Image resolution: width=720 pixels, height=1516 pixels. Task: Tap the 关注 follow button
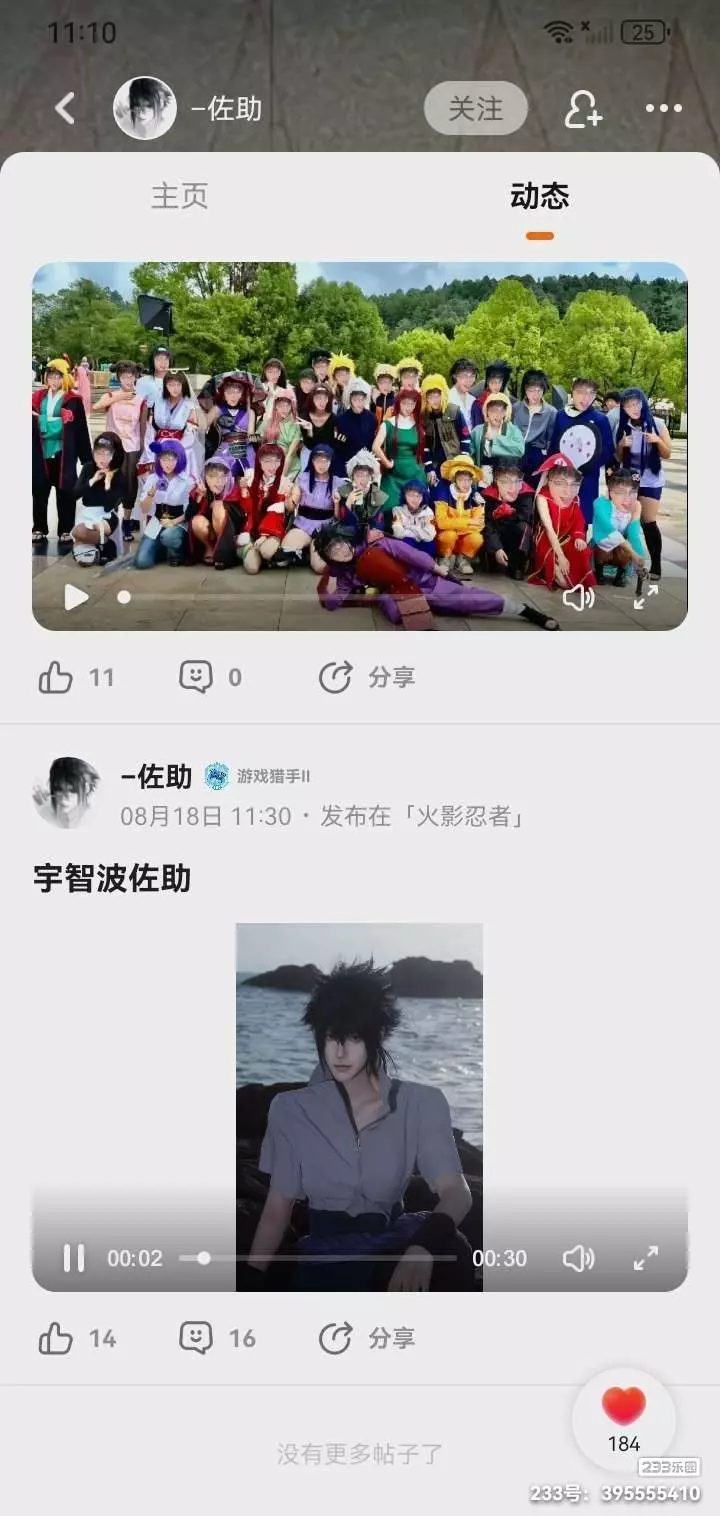(476, 108)
